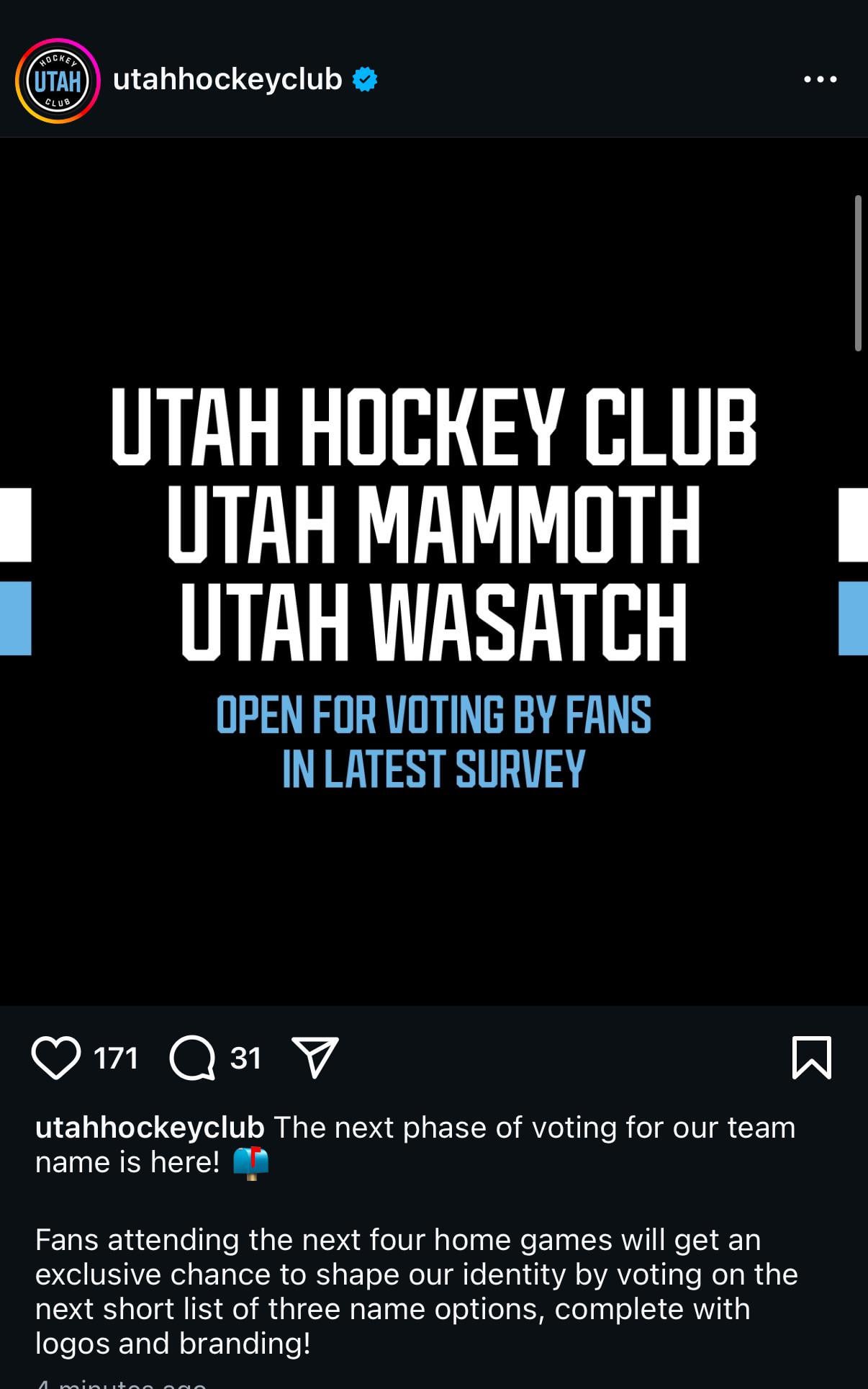The height and width of the screenshot is (1389, 868).
Task: Open utahhockeyclub's story from the profile picture
Action: pos(57,81)
